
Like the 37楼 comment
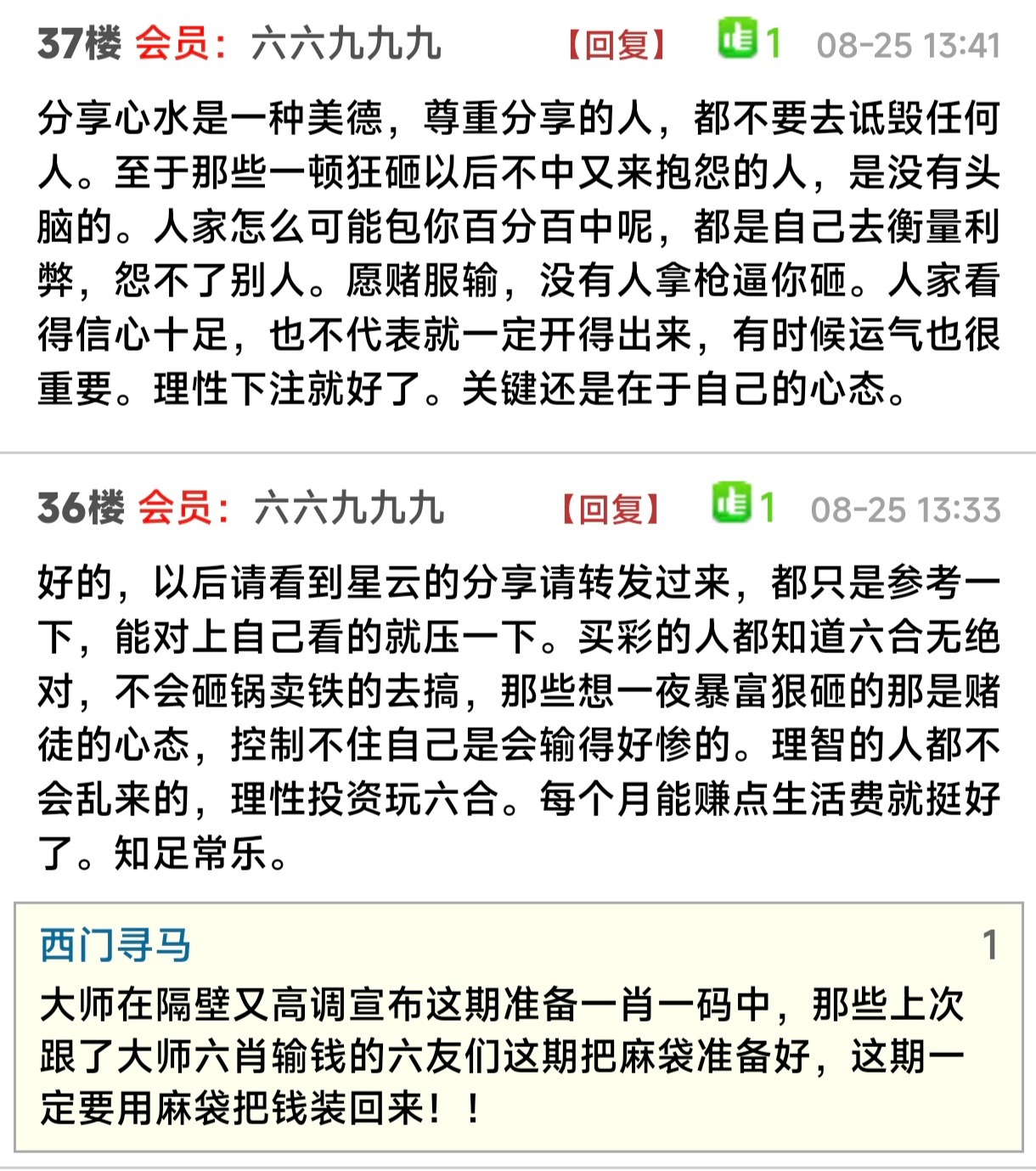coord(736,40)
